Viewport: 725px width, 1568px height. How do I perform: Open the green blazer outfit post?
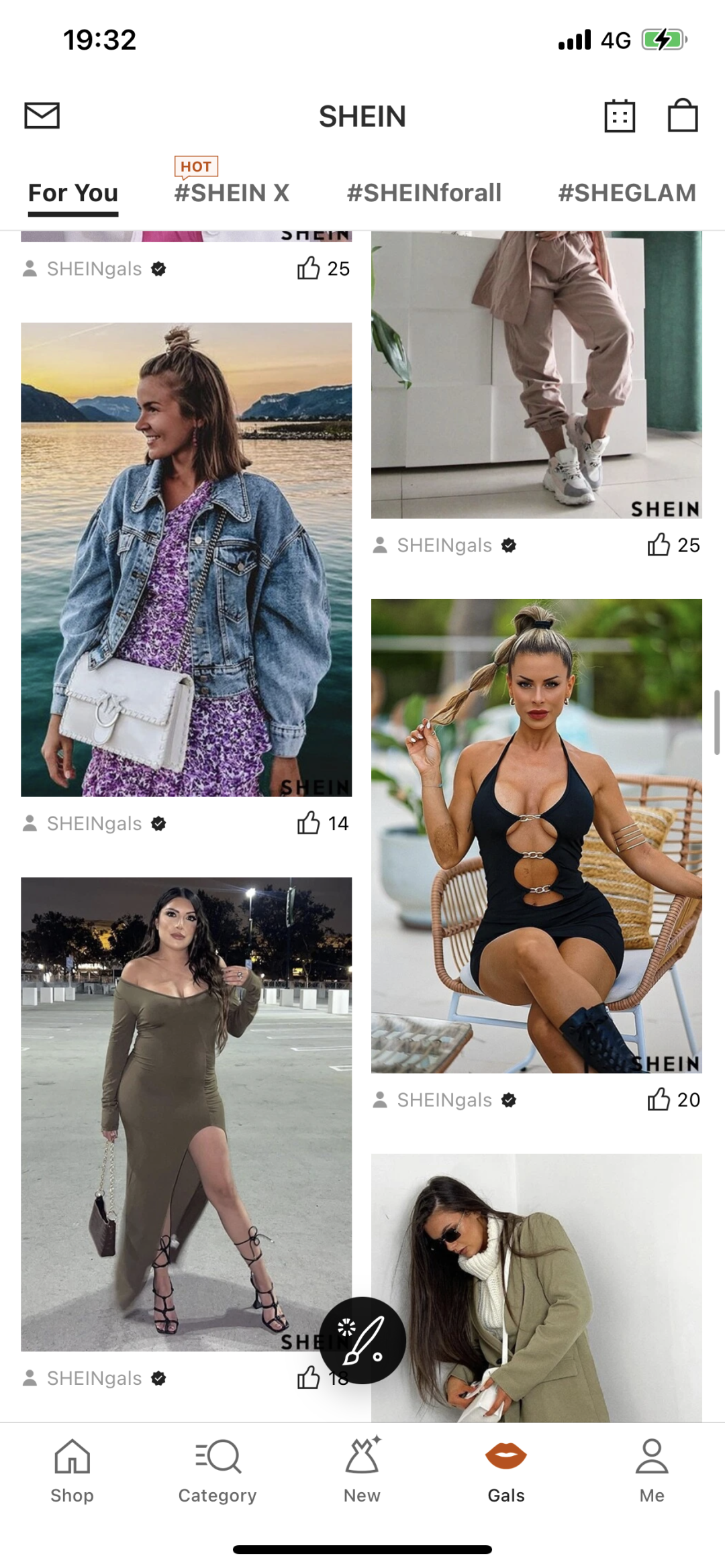[x=536, y=1287]
